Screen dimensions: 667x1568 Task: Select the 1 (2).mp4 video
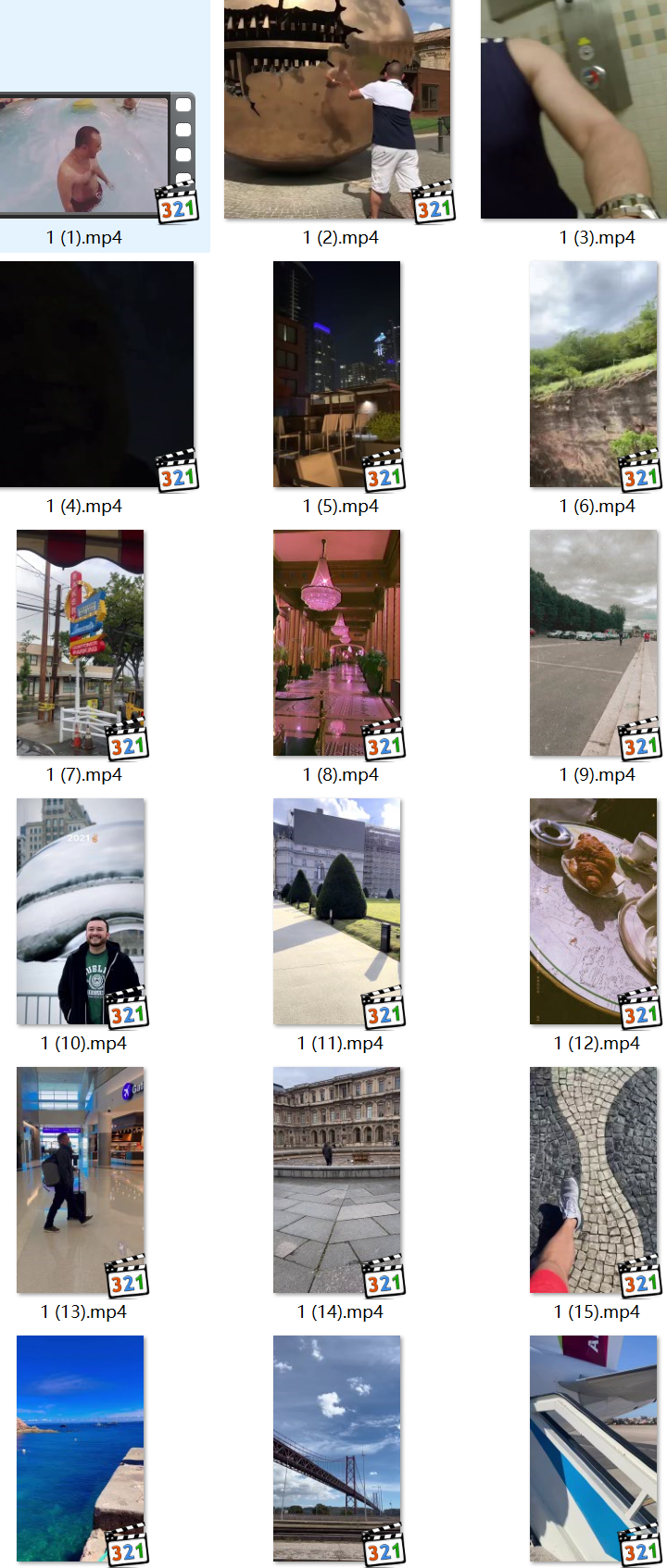pos(337,109)
